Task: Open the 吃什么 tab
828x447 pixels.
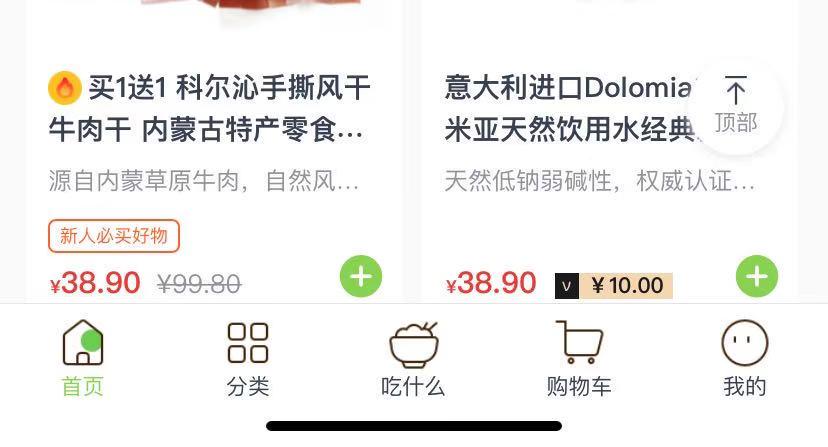Action: click(x=413, y=358)
